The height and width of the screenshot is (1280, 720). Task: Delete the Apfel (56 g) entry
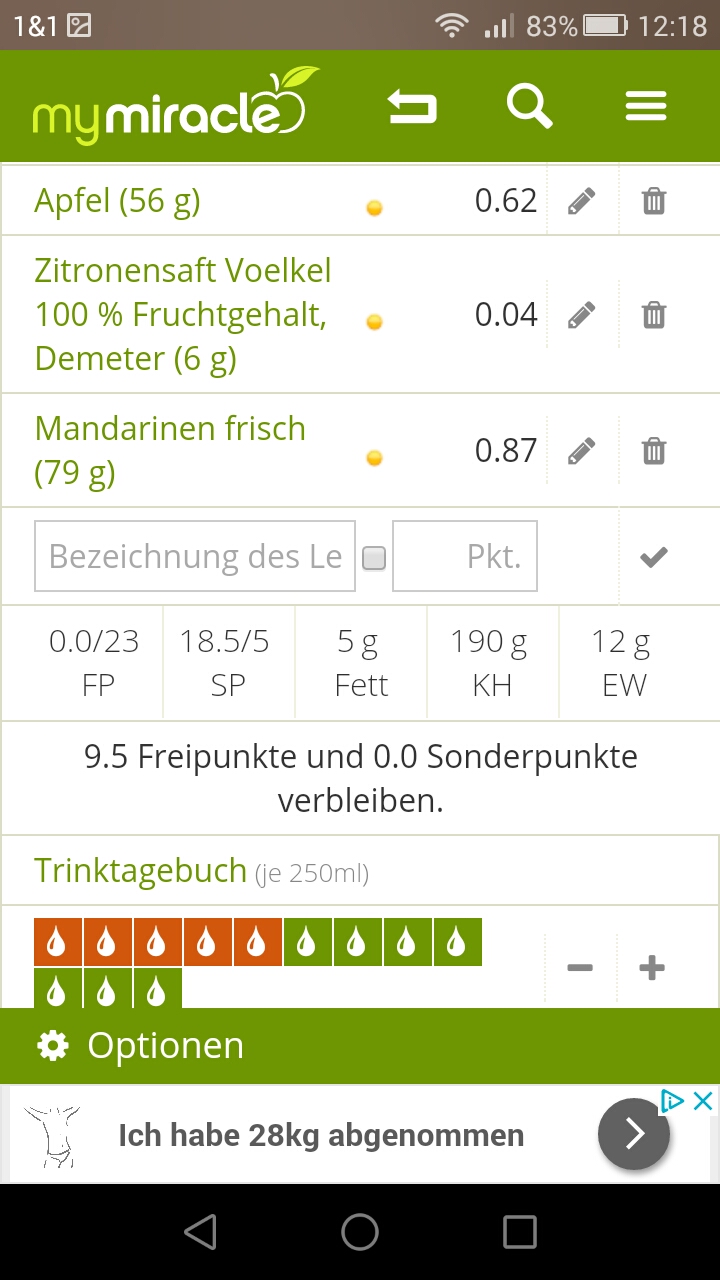(x=653, y=201)
